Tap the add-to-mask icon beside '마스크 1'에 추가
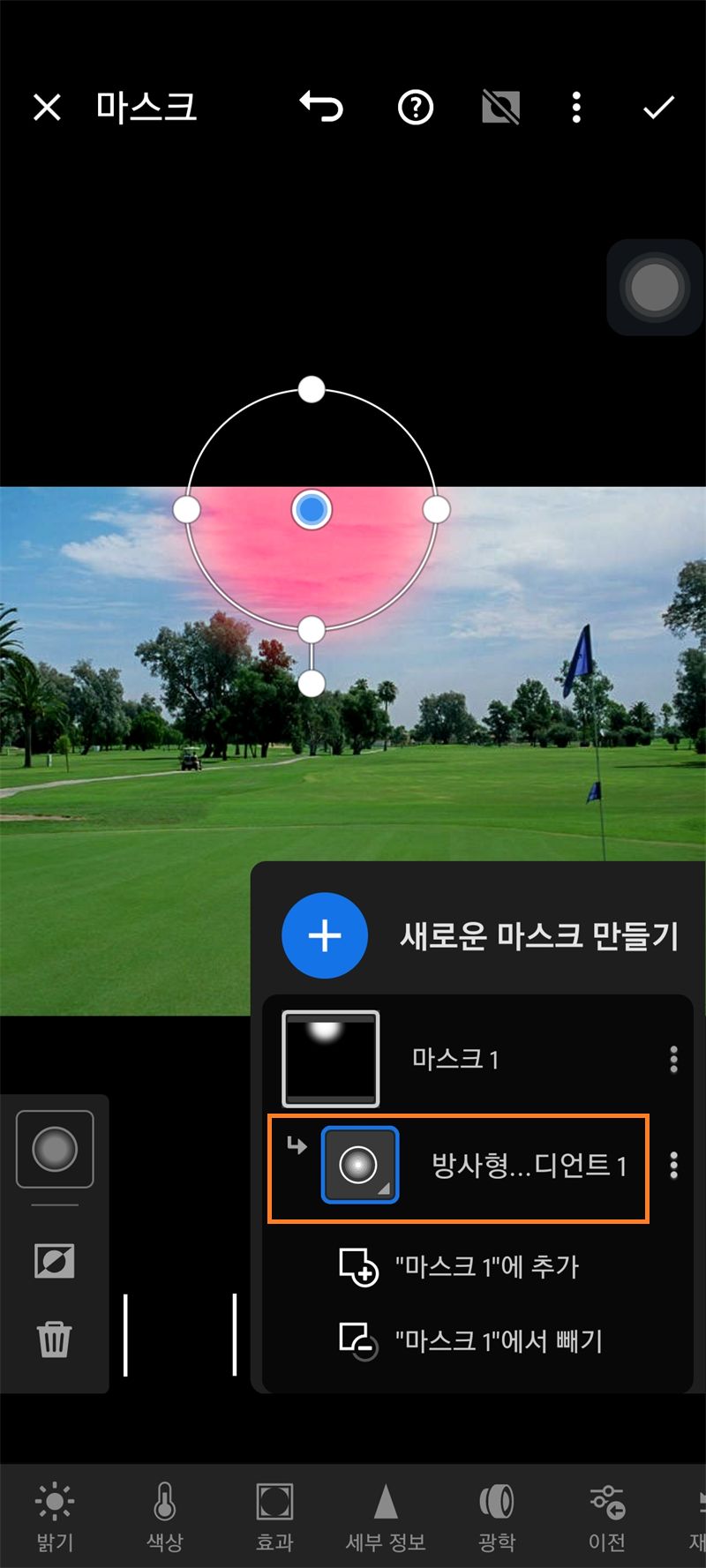Viewport: 706px width, 1568px height. 357,1267
